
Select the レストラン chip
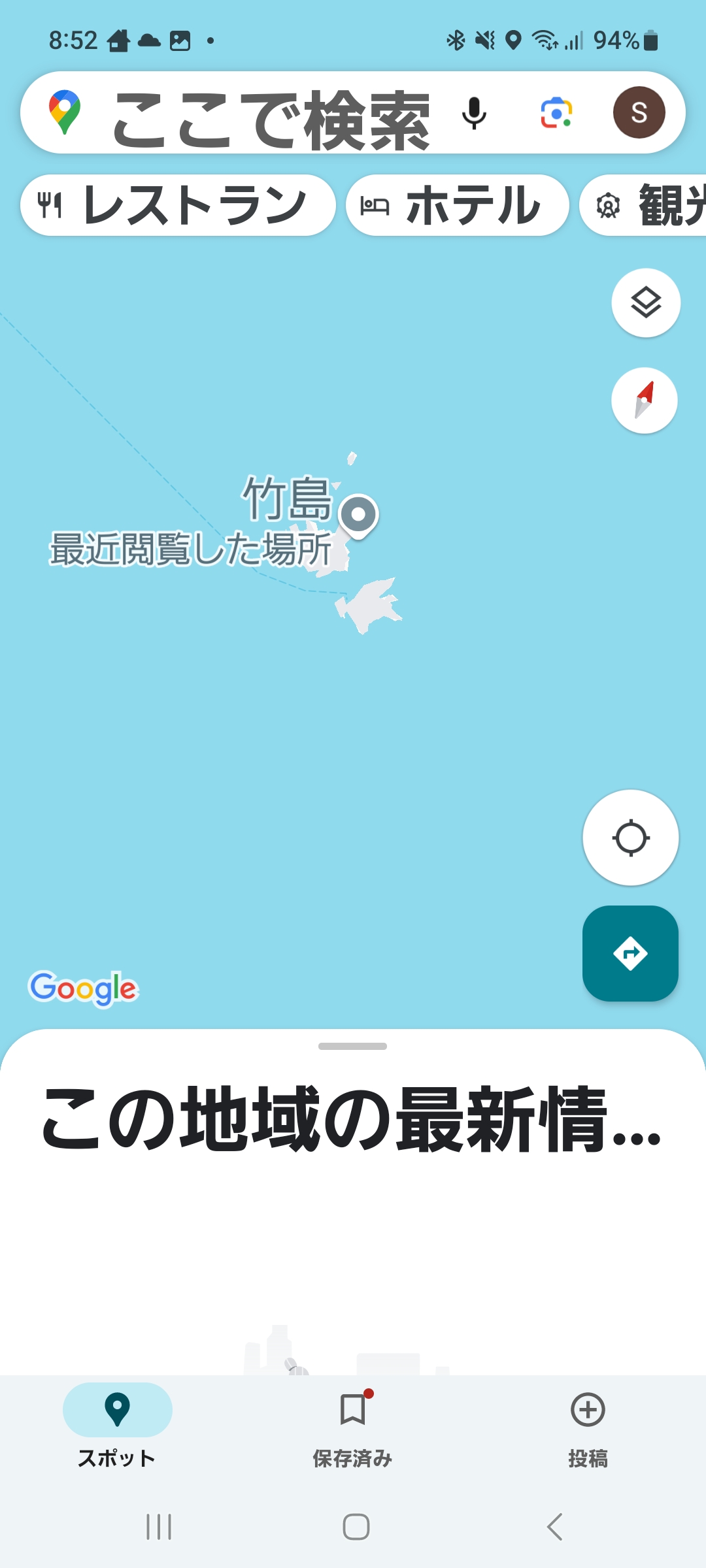click(x=178, y=205)
